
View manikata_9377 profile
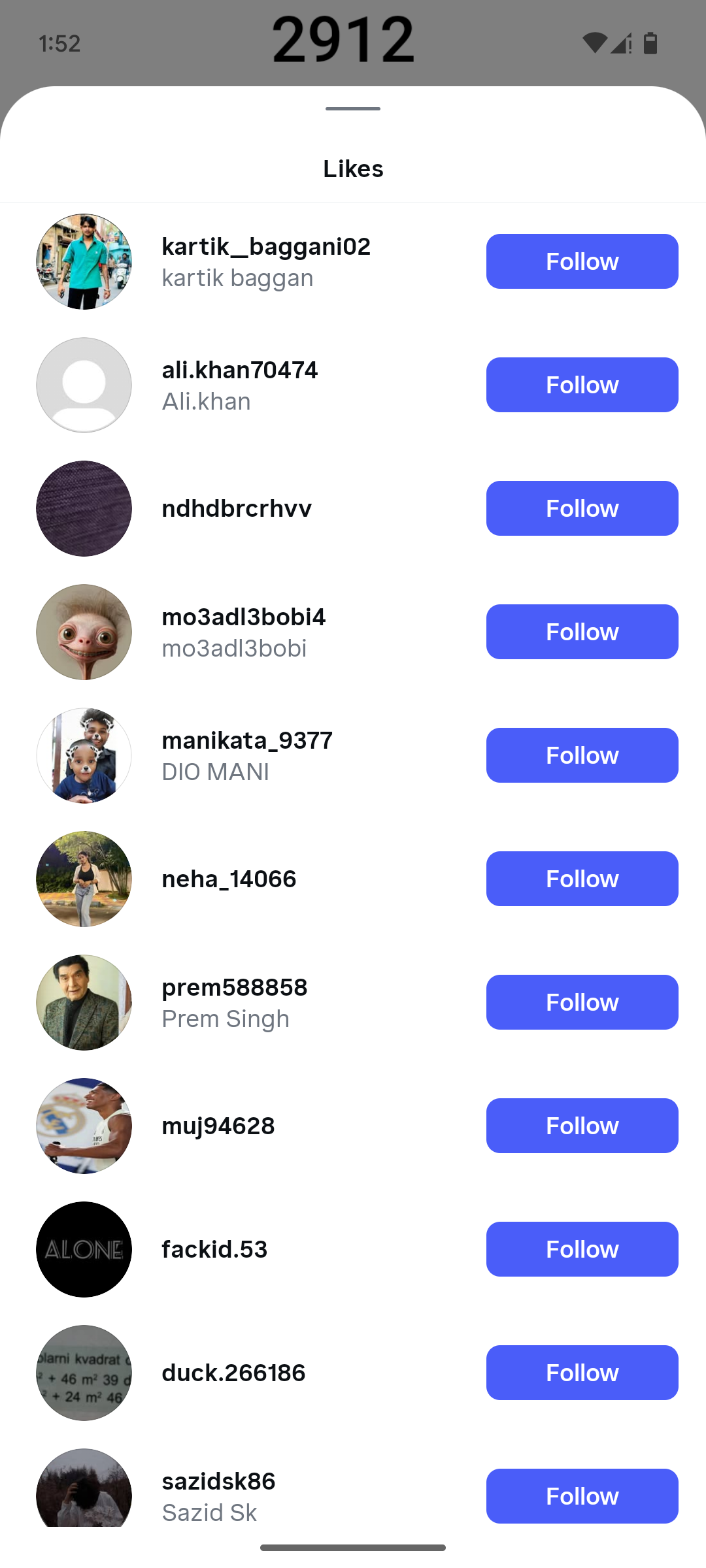[247, 741]
